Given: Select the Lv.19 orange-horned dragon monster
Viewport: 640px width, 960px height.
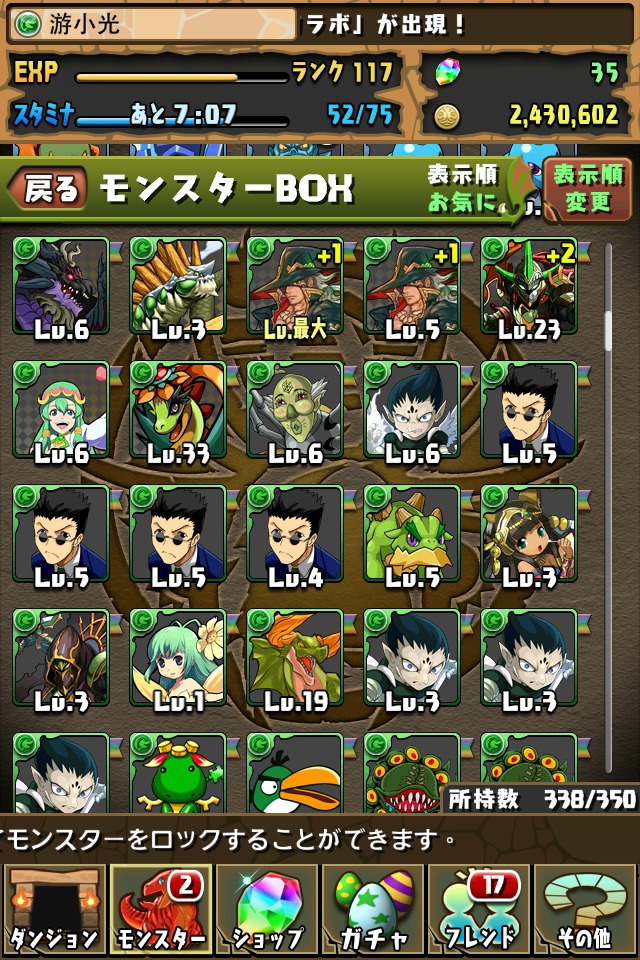Looking at the screenshot, I should [x=294, y=658].
